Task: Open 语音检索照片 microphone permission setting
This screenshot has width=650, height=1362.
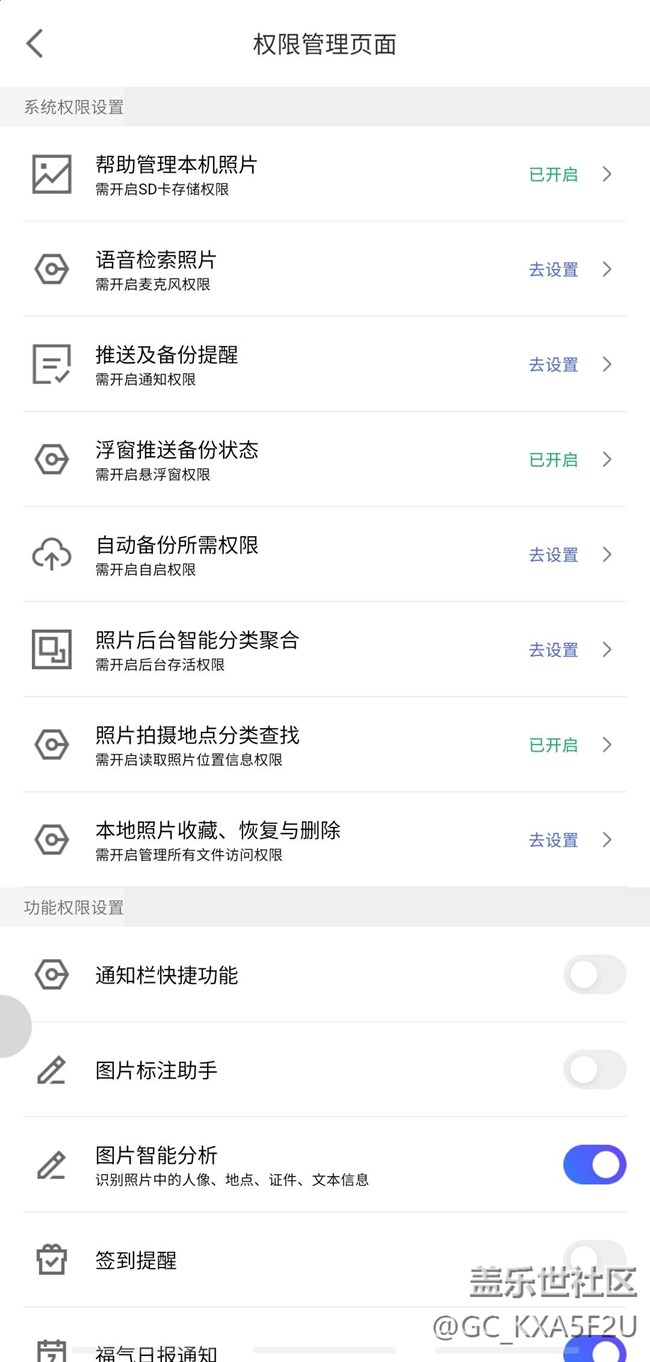Action: pyautogui.click(x=325, y=269)
